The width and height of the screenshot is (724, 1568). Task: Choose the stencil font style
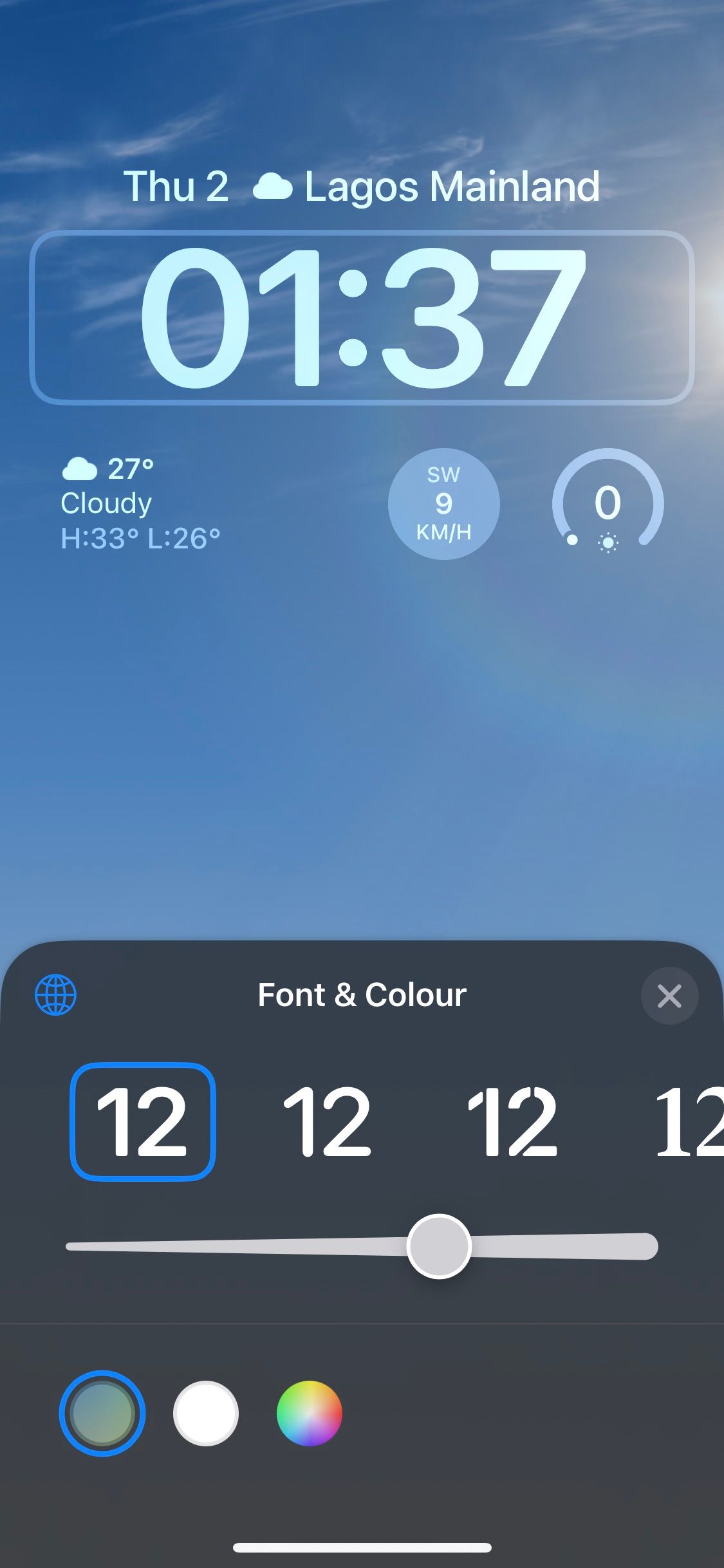512,1121
